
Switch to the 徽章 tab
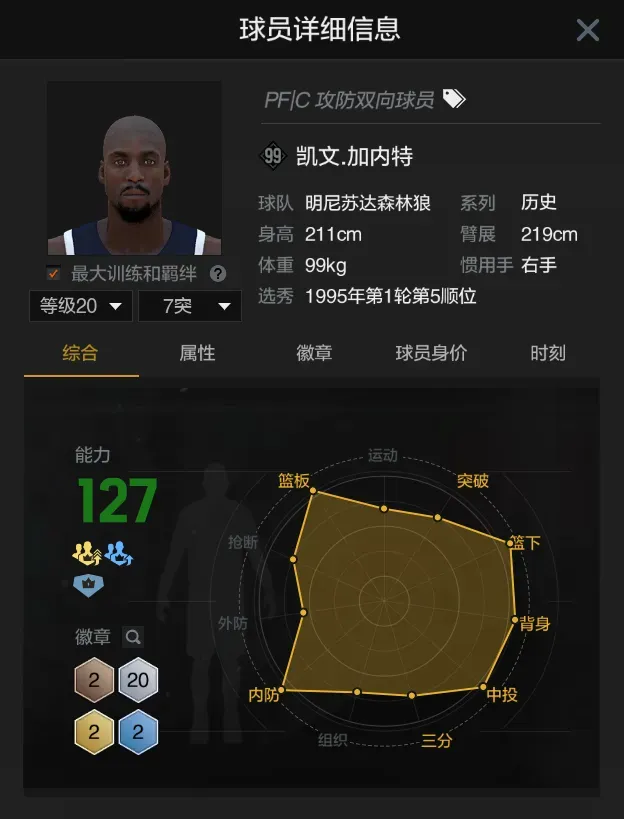pos(314,353)
